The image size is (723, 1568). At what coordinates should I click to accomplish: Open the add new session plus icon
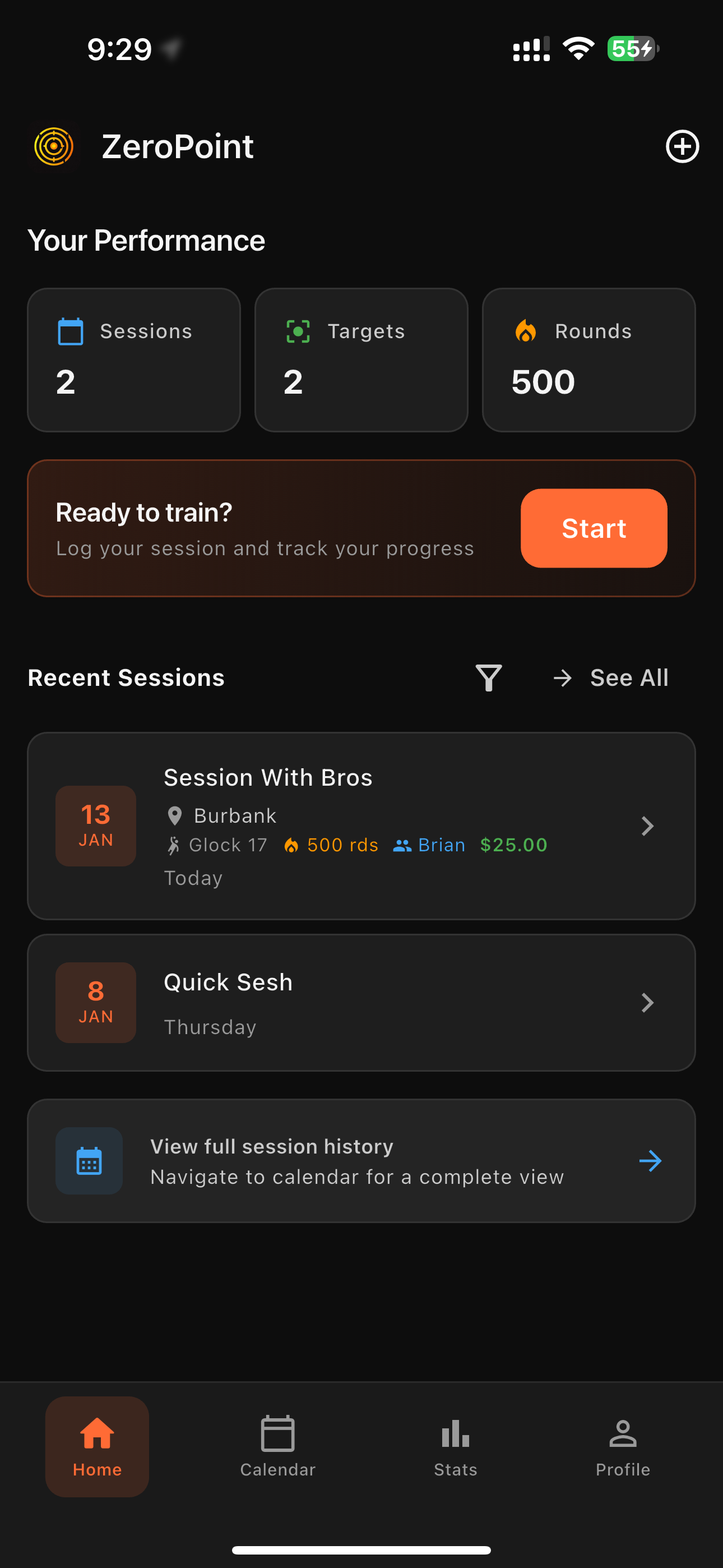(x=683, y=146)
